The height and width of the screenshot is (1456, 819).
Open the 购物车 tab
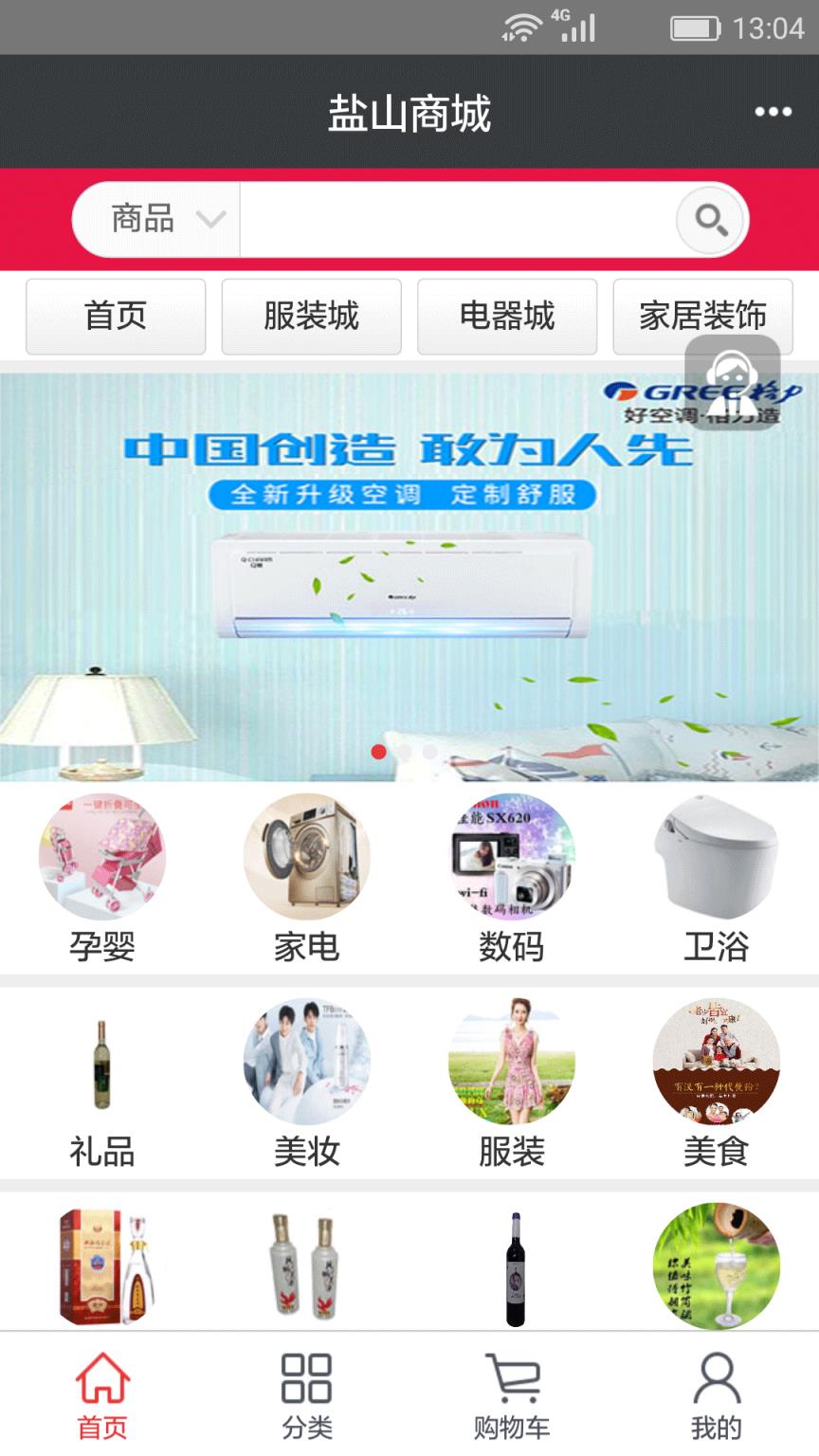point(512,1395)
